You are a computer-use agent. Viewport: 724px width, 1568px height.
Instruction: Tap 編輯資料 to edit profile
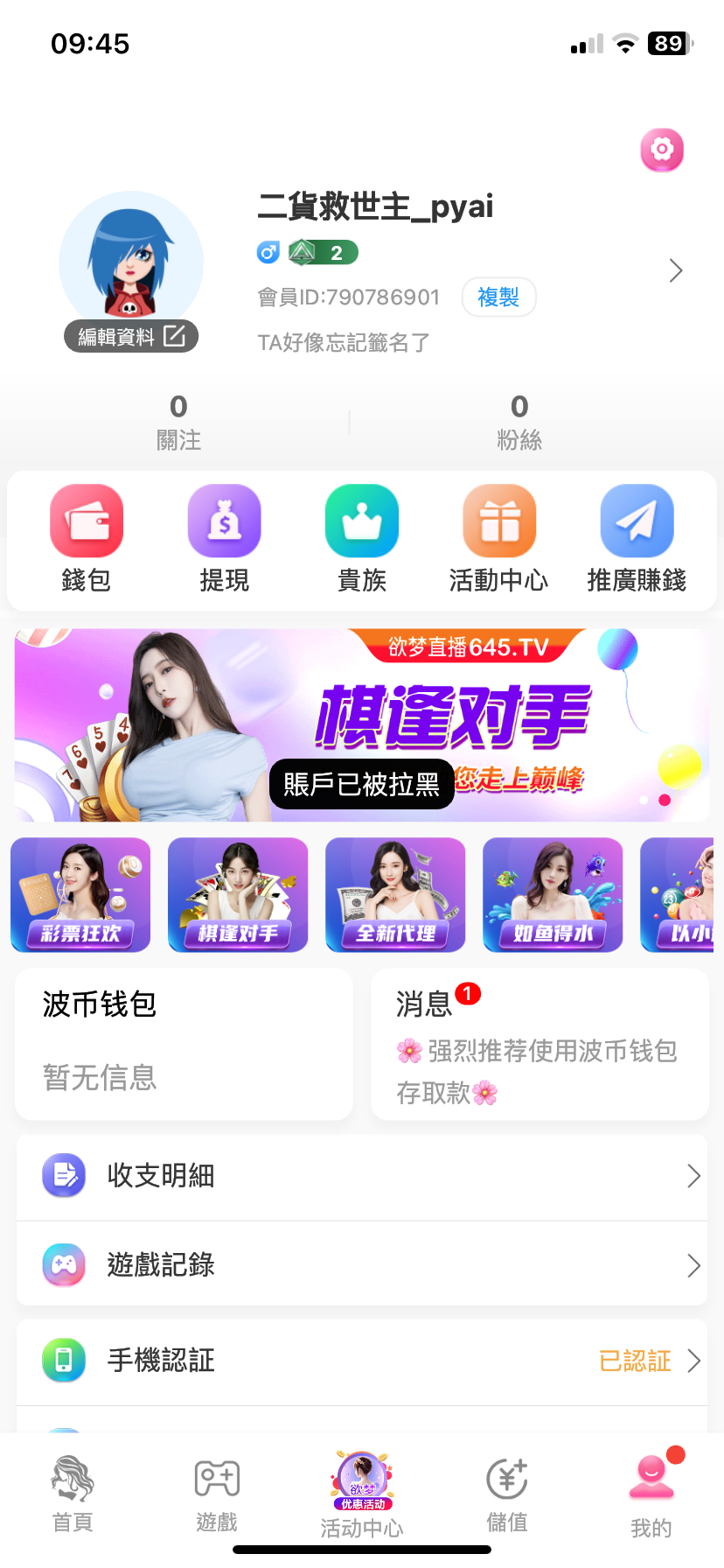pos(131,337)
